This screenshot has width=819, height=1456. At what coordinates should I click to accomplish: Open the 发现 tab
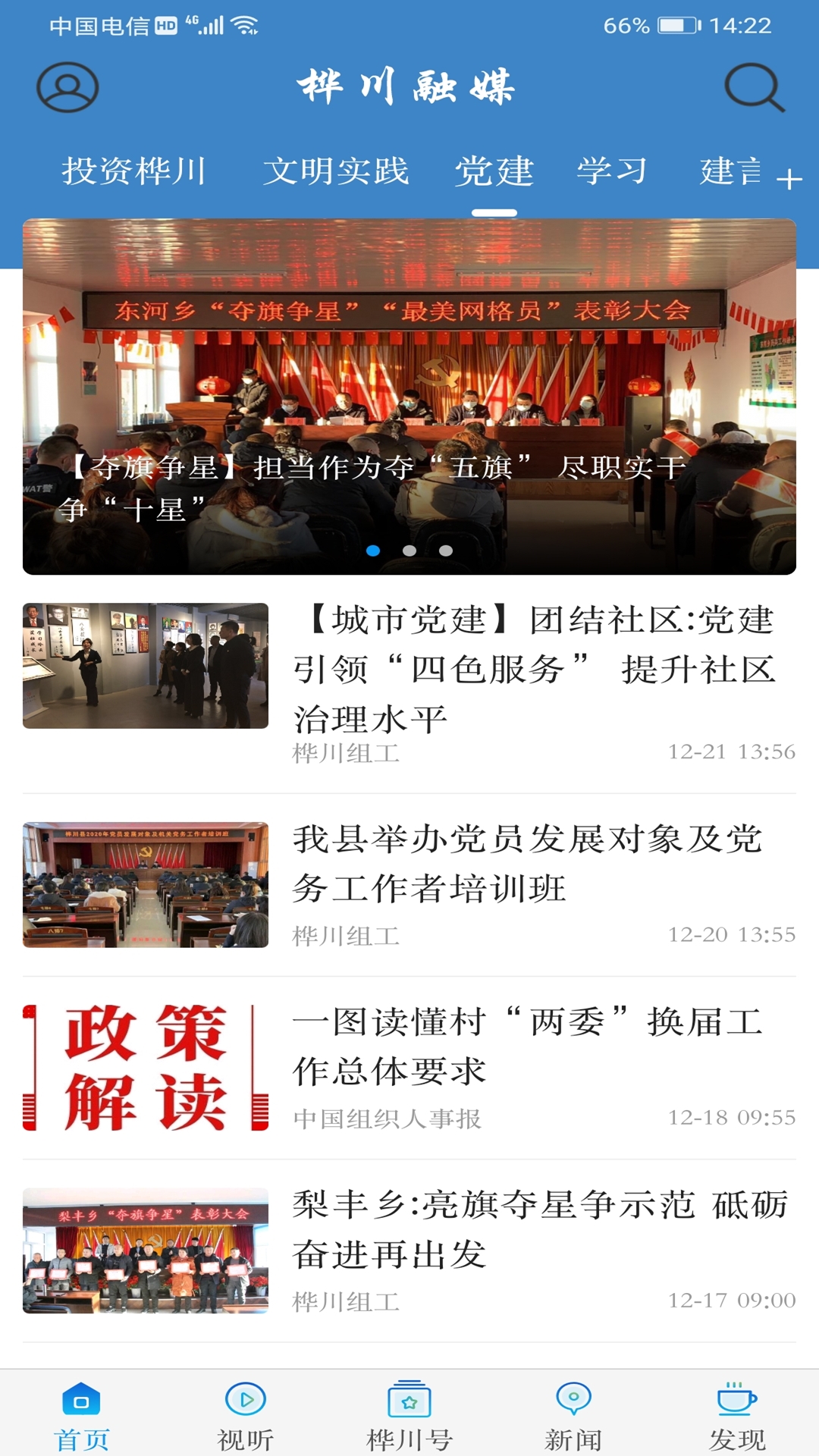coord(737,1417)
